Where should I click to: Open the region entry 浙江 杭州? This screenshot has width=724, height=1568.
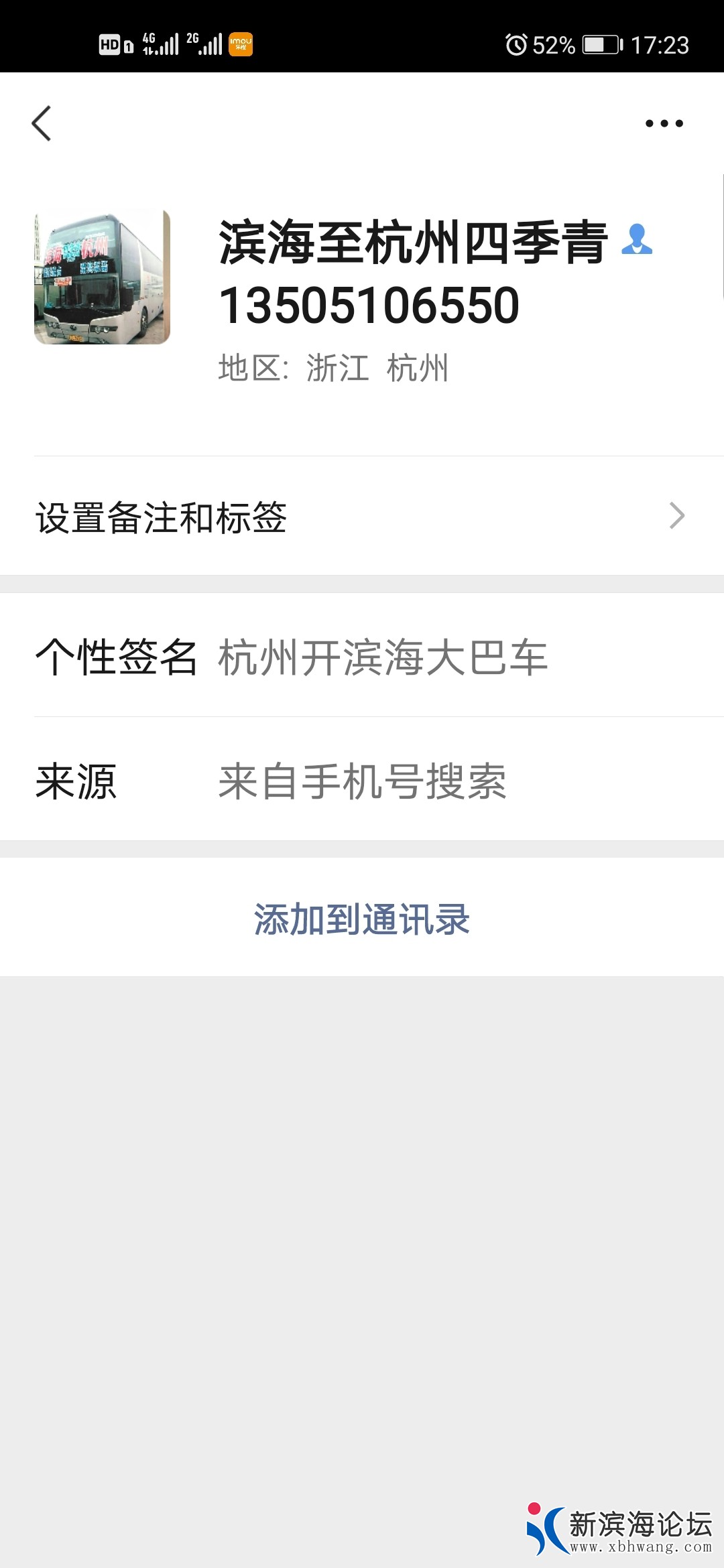335,365
